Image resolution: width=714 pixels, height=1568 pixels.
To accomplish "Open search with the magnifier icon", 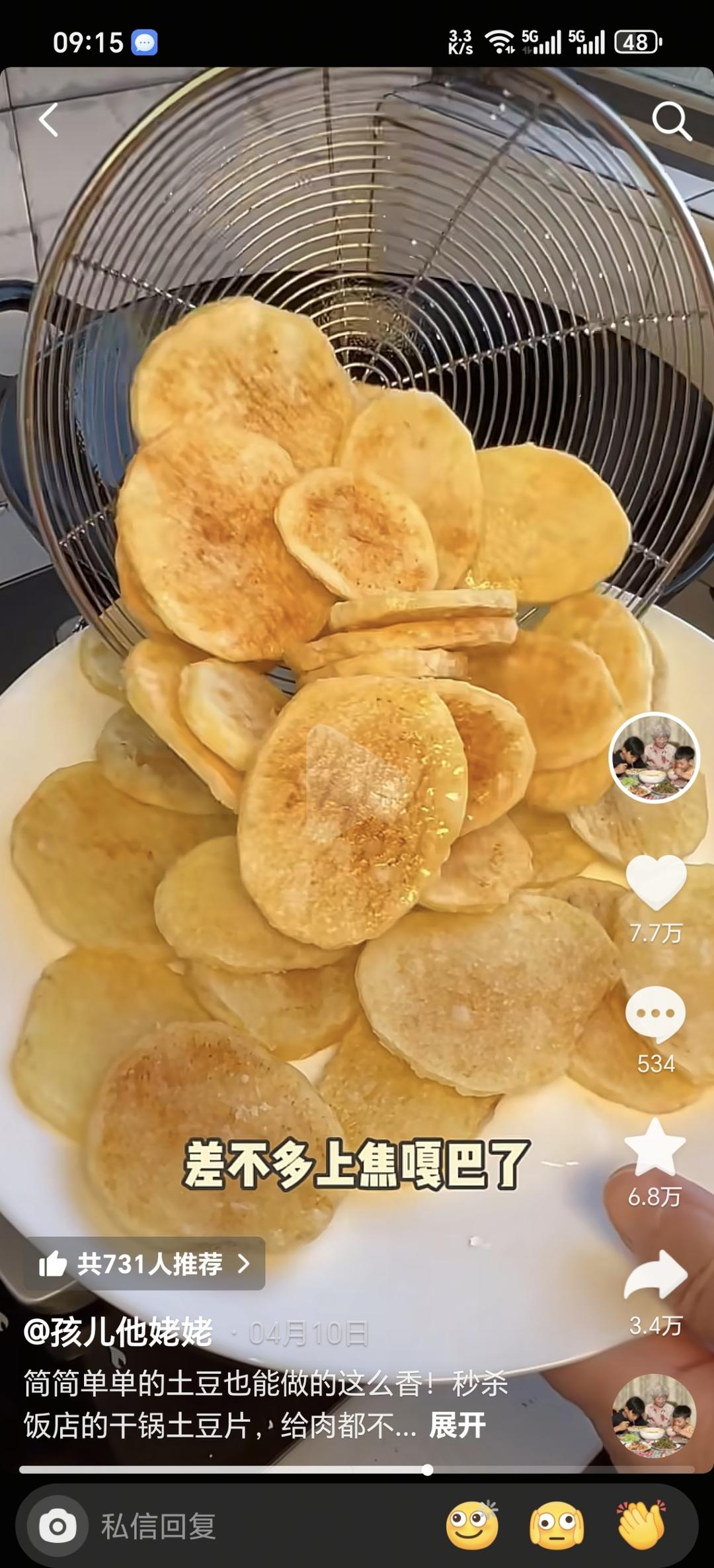I will click(x=671, y=122).
